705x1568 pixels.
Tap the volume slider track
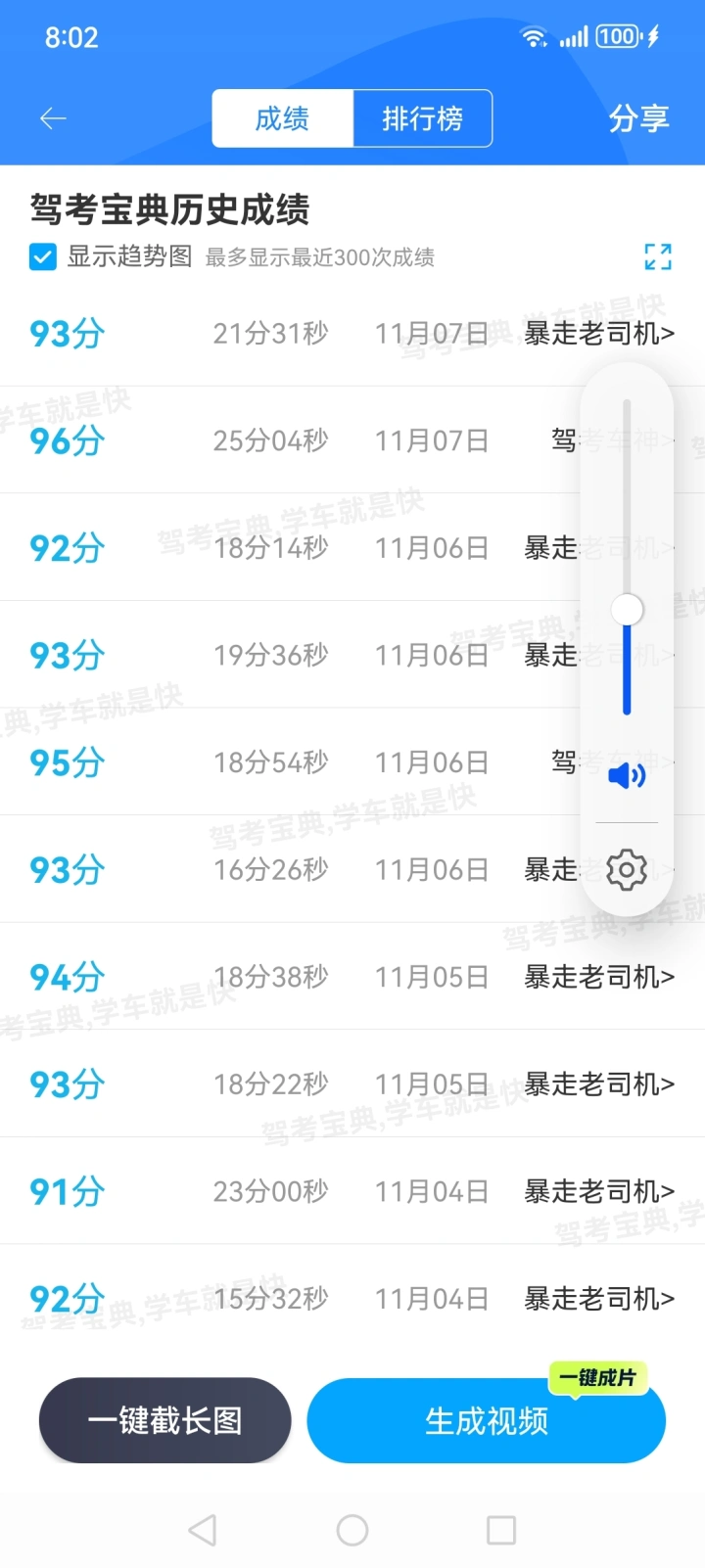click(x=627, y=489)
